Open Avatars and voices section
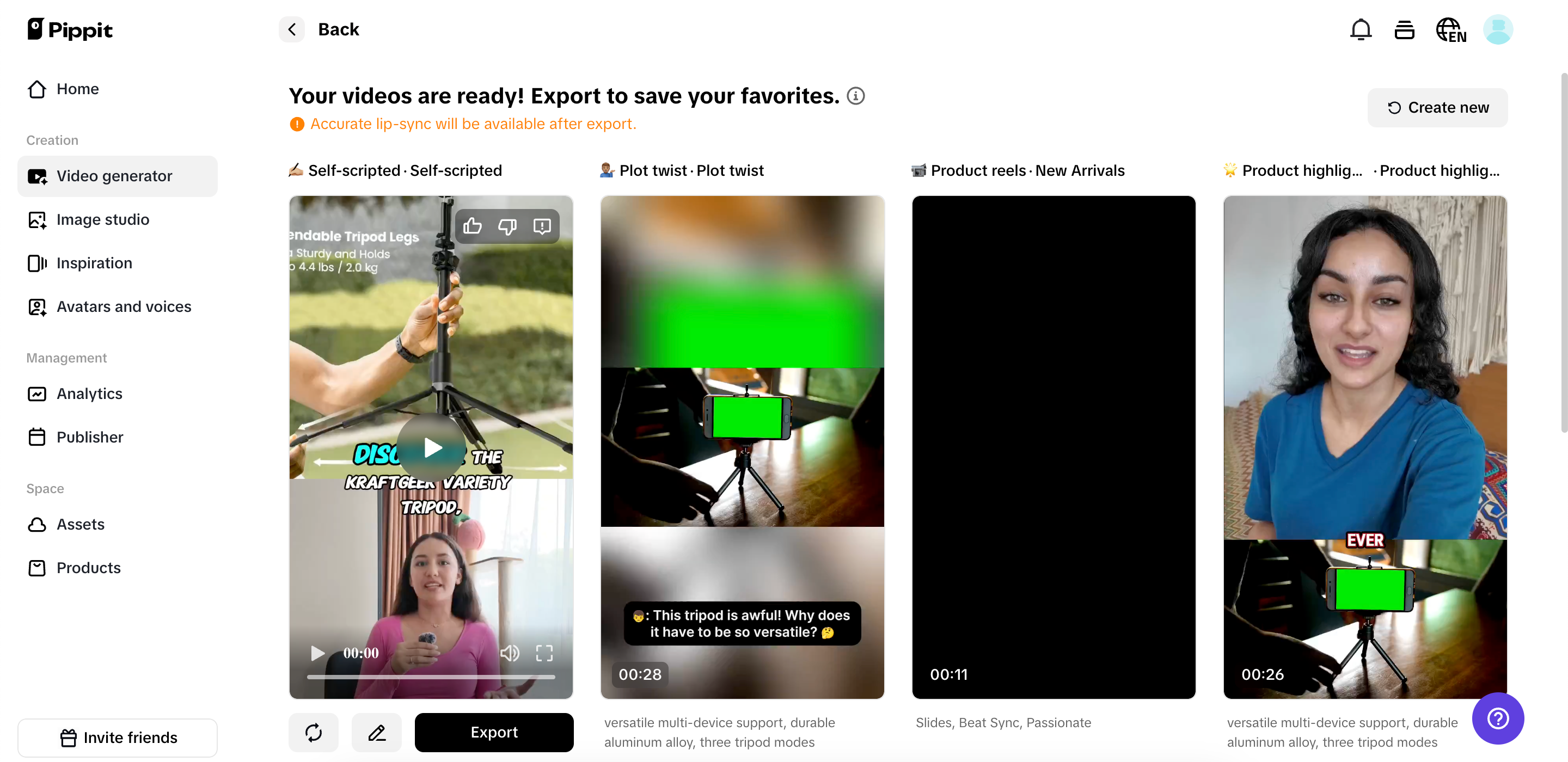The width and height of the screenshot is (1568, 762). [x=124, y=306]
